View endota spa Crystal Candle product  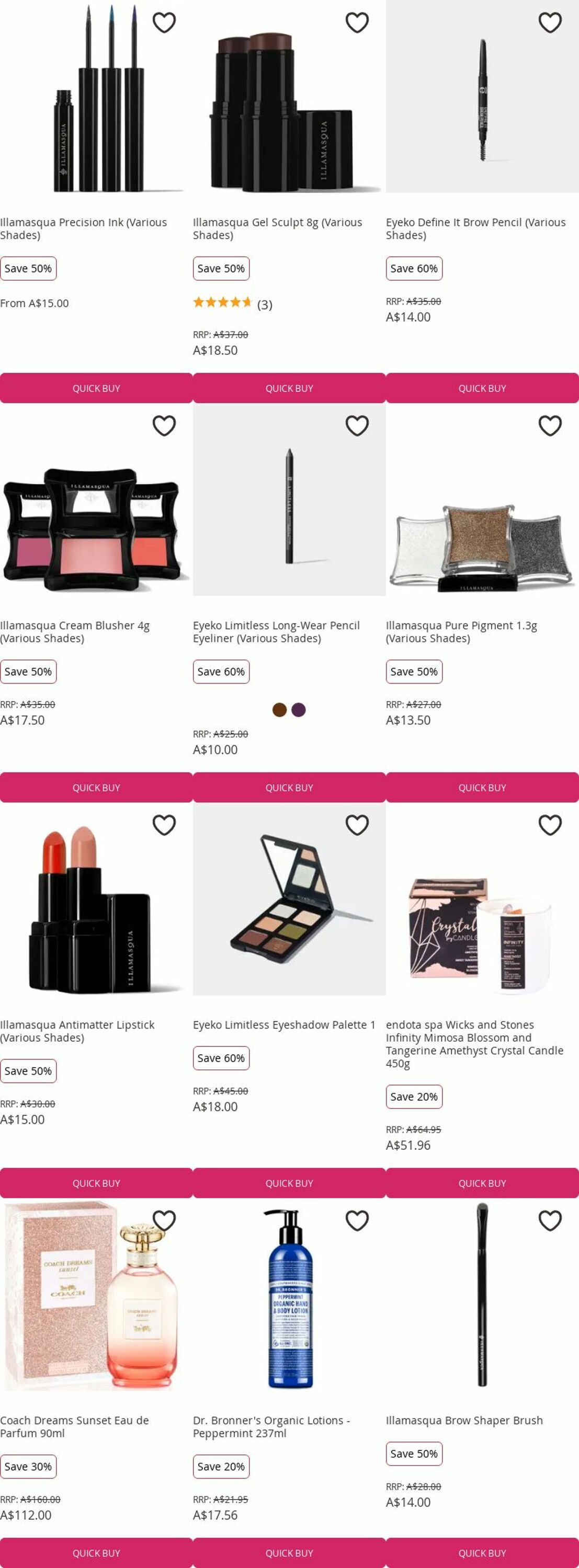pyautogui.click(x=474, y=1043)
